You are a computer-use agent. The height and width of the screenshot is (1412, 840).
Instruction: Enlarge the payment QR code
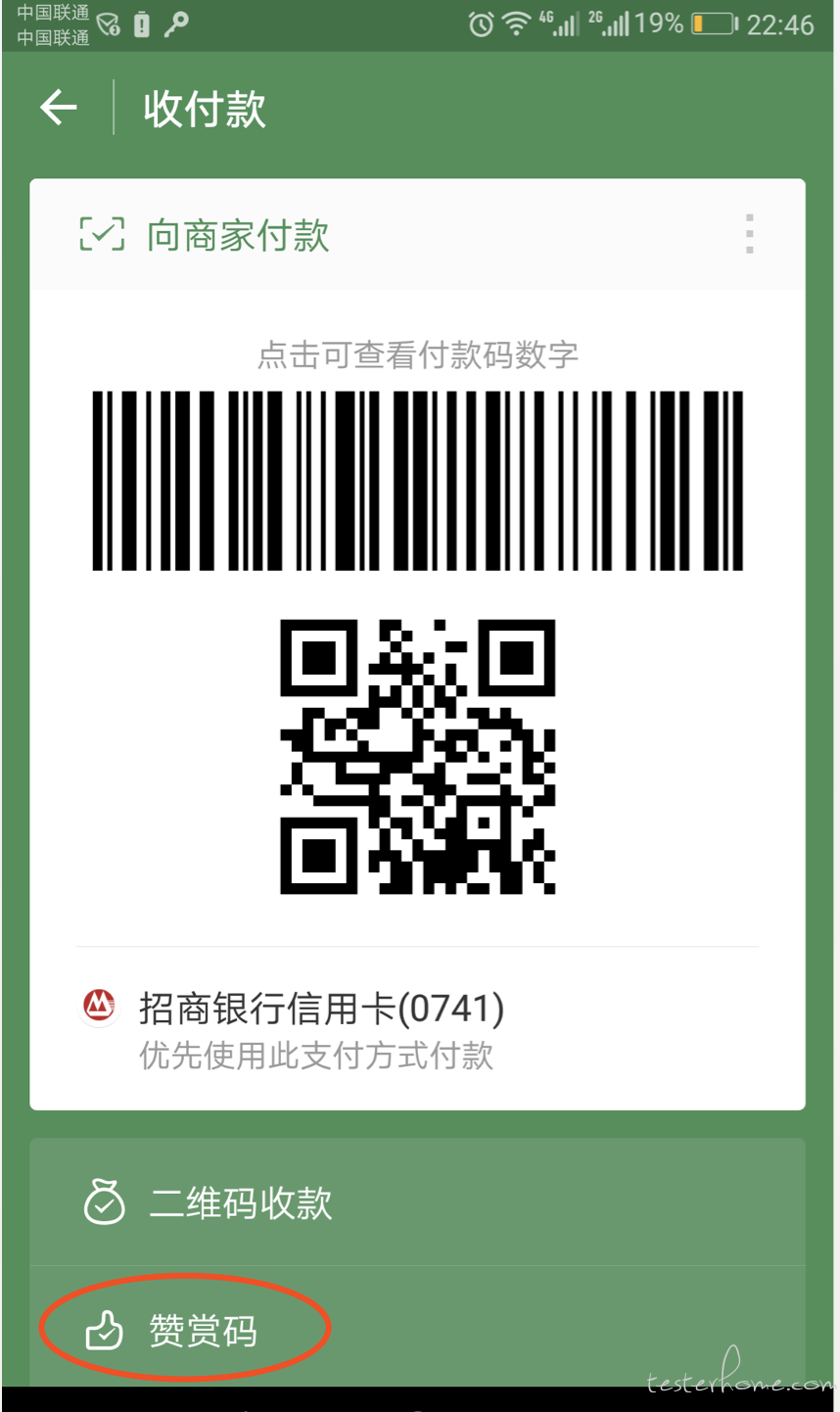(x=418, y=756)
